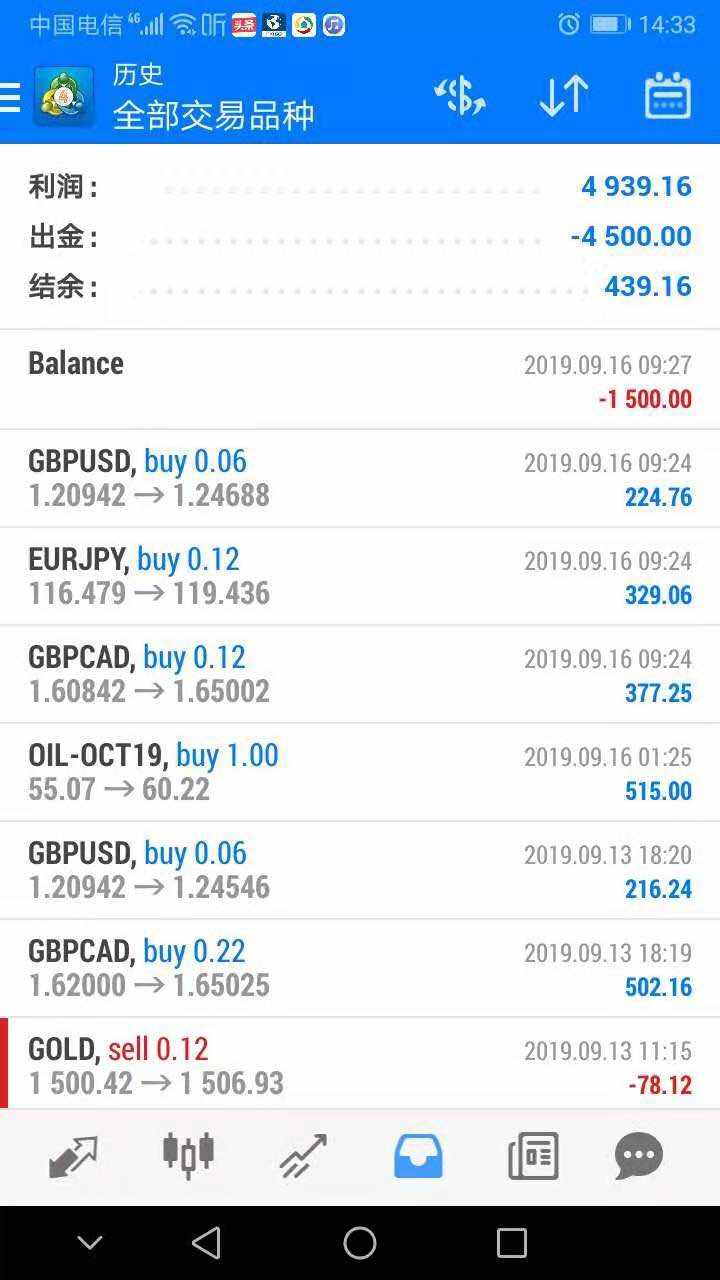Open the Messages chat tab
Screen dimensions: 720x1280
(x=639, y=1156)
